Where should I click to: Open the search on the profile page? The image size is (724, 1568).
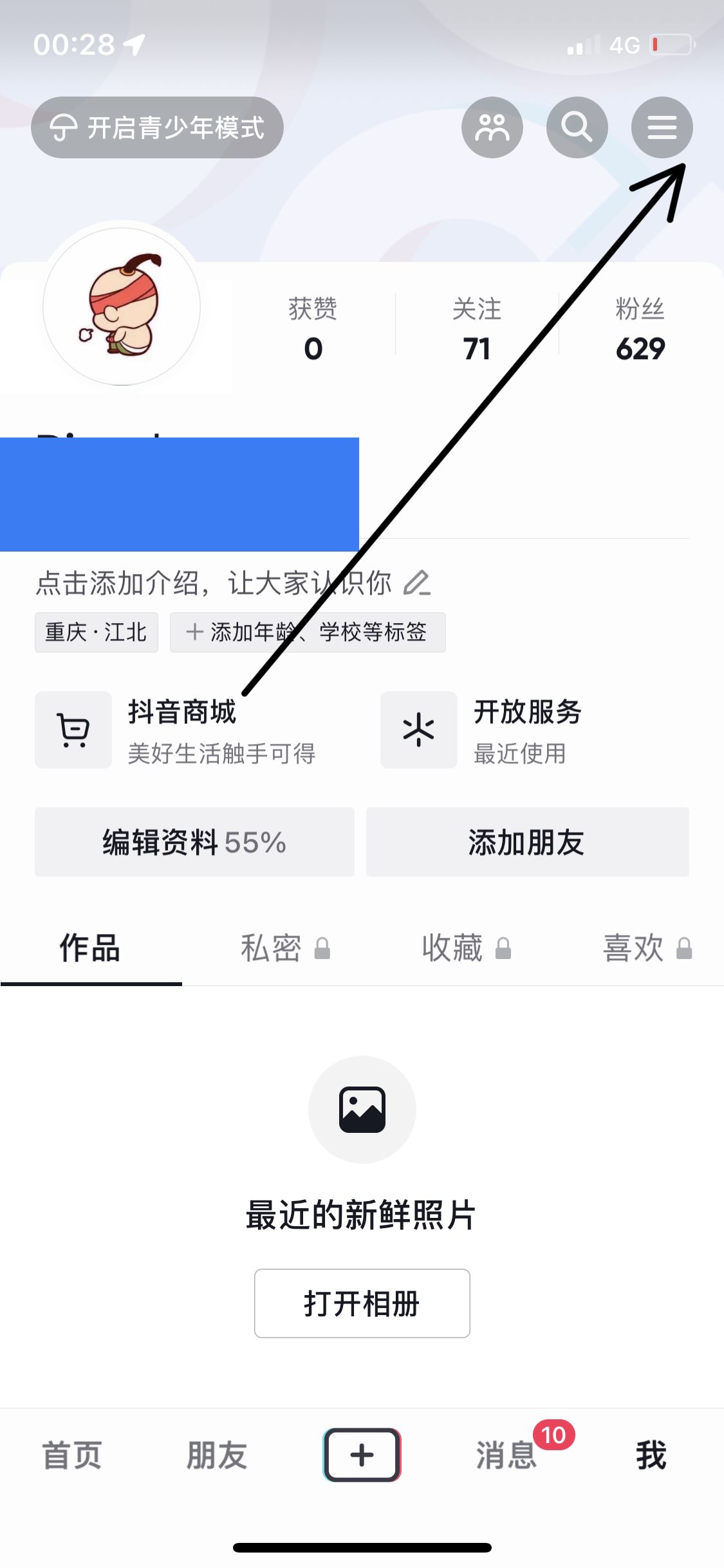[x=576, y=127]
